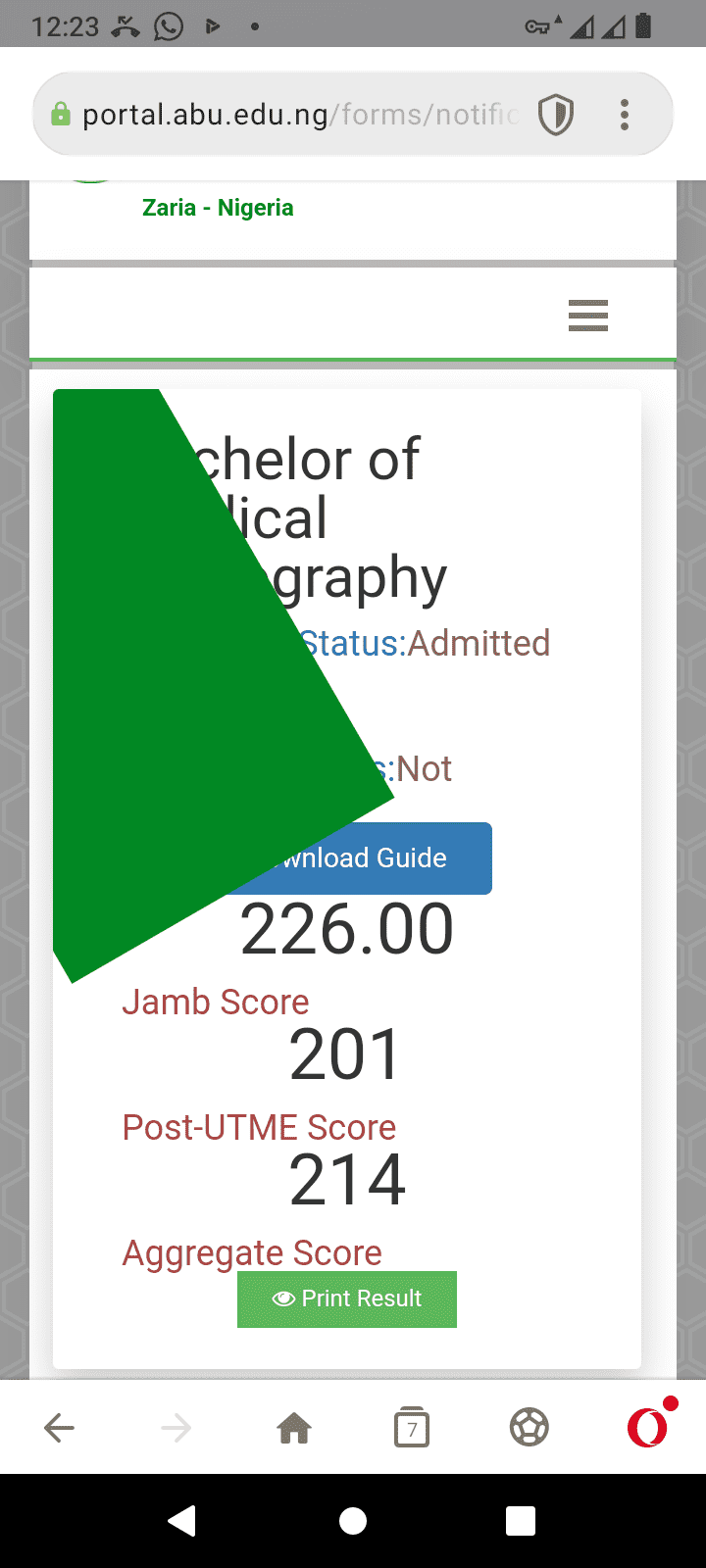Tap the system home button

[x=353, y=1521]
